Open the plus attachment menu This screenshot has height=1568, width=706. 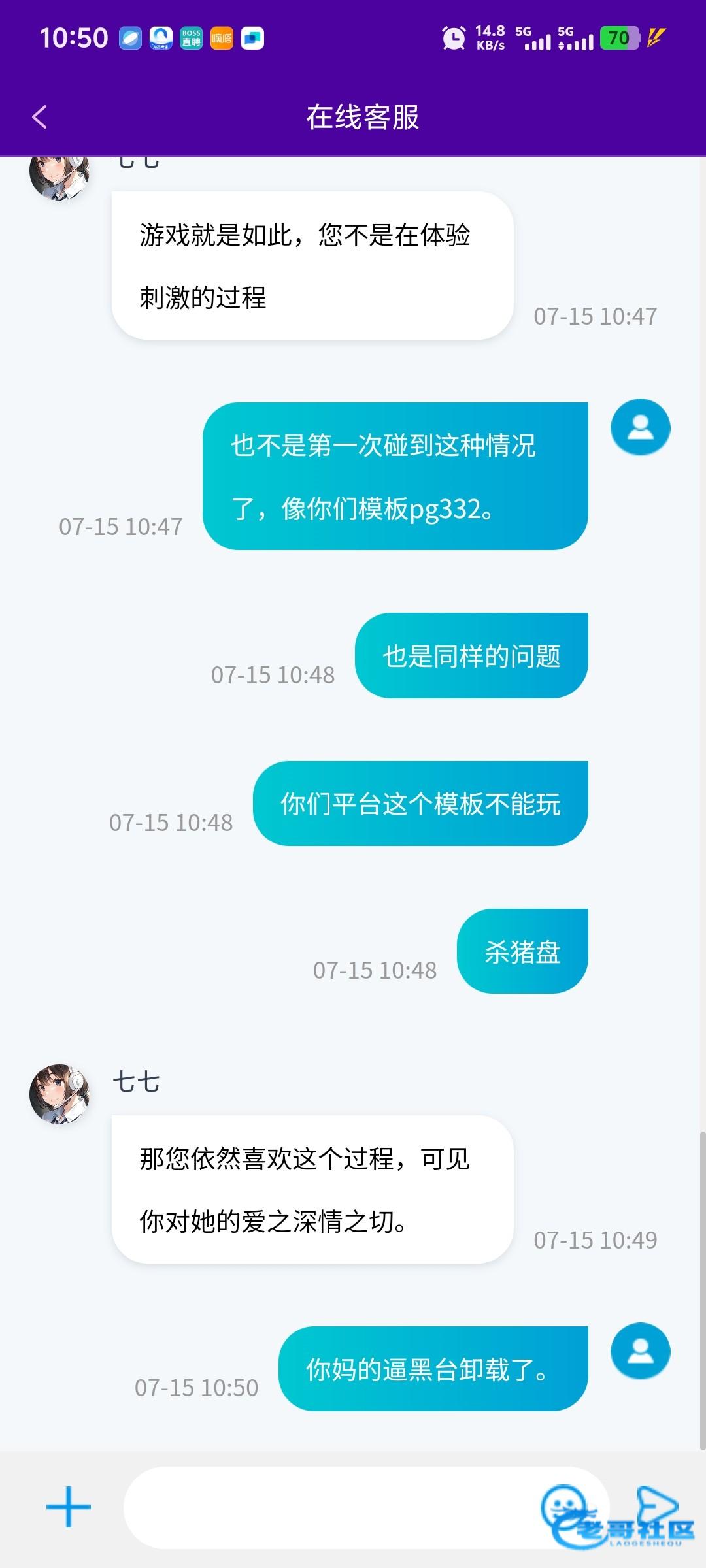tap(69, 1507)
